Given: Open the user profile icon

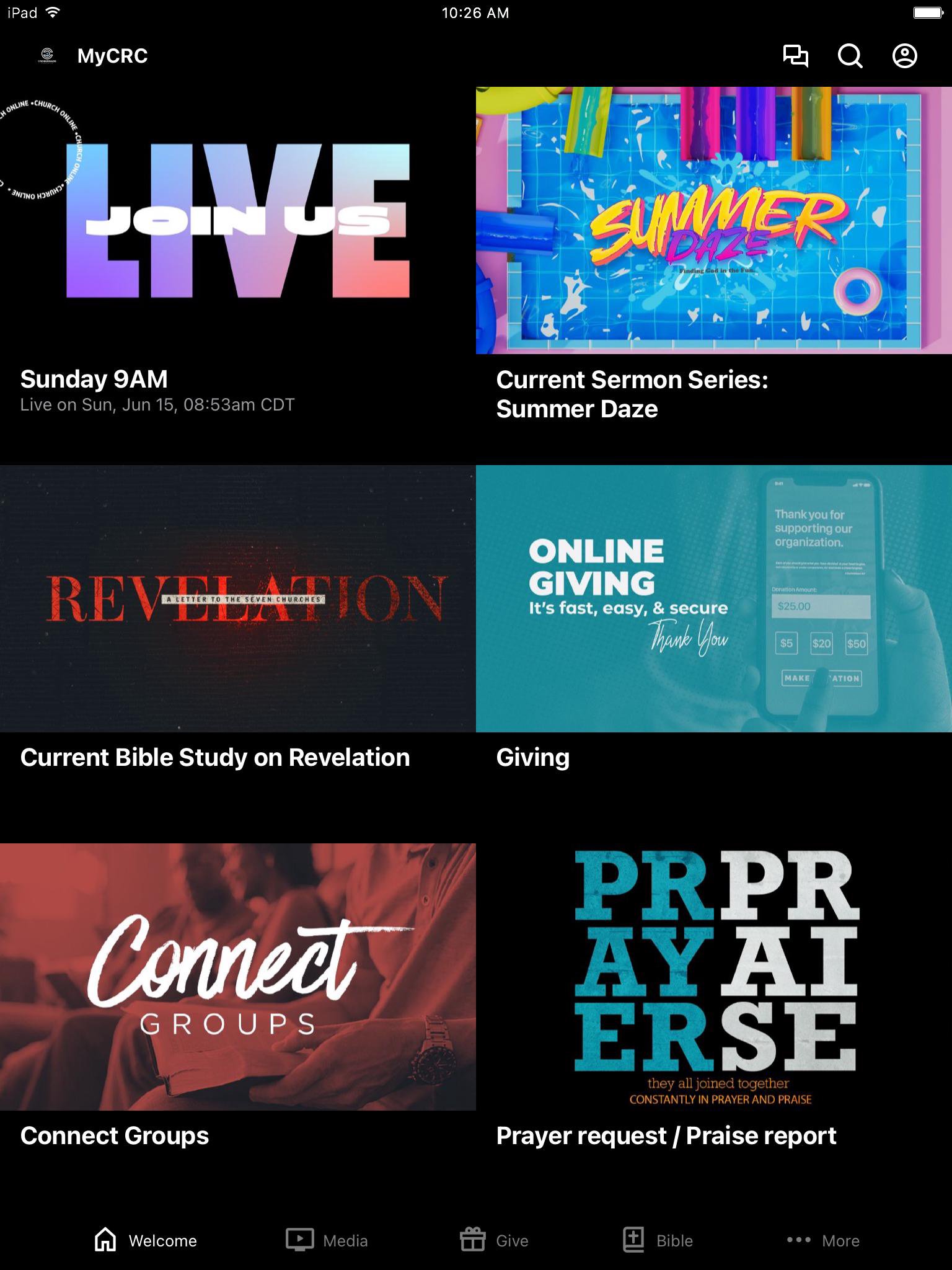Looking at the screenshot, I should pyautogui.click(x=905, y=56).
